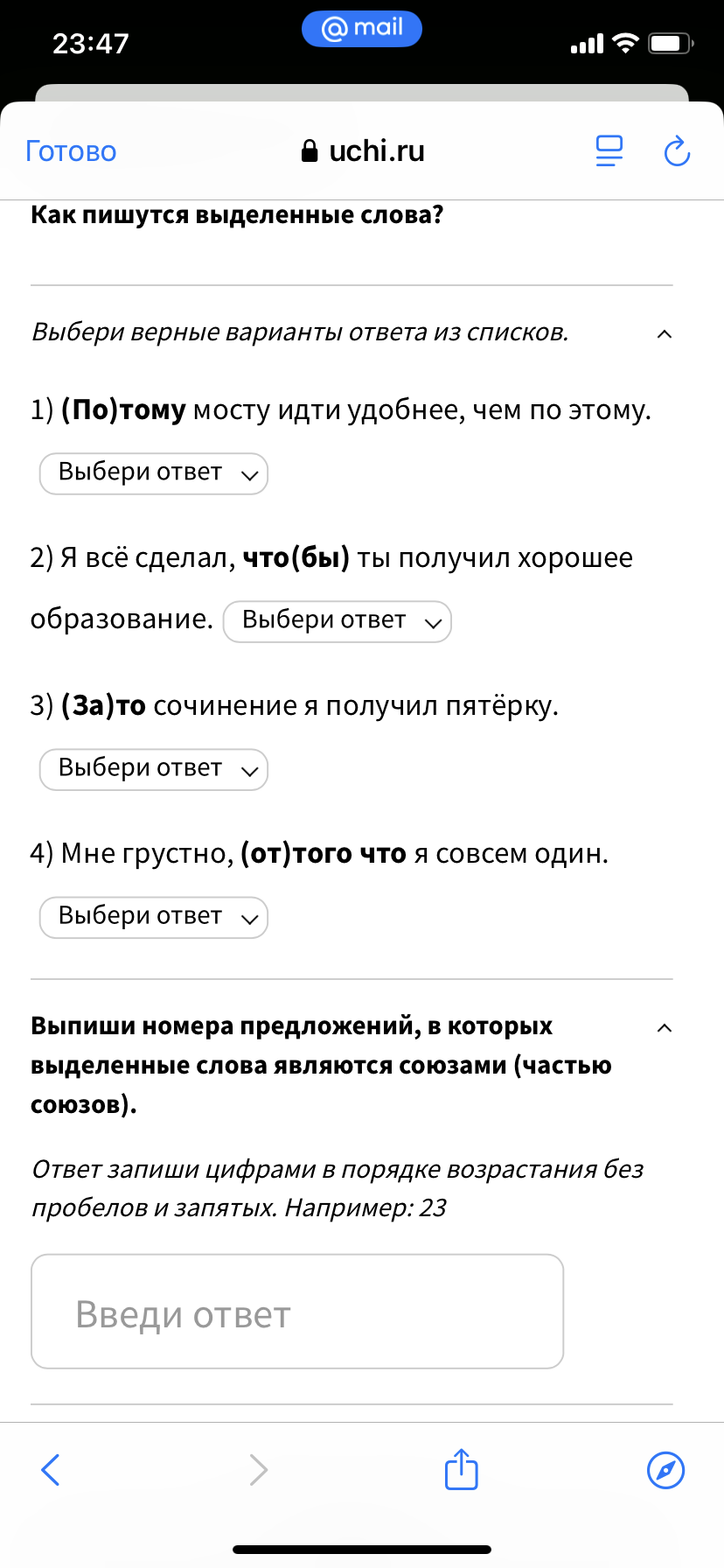
Task: Reload the uchi.ru page
Action: (x=677, y=151)
